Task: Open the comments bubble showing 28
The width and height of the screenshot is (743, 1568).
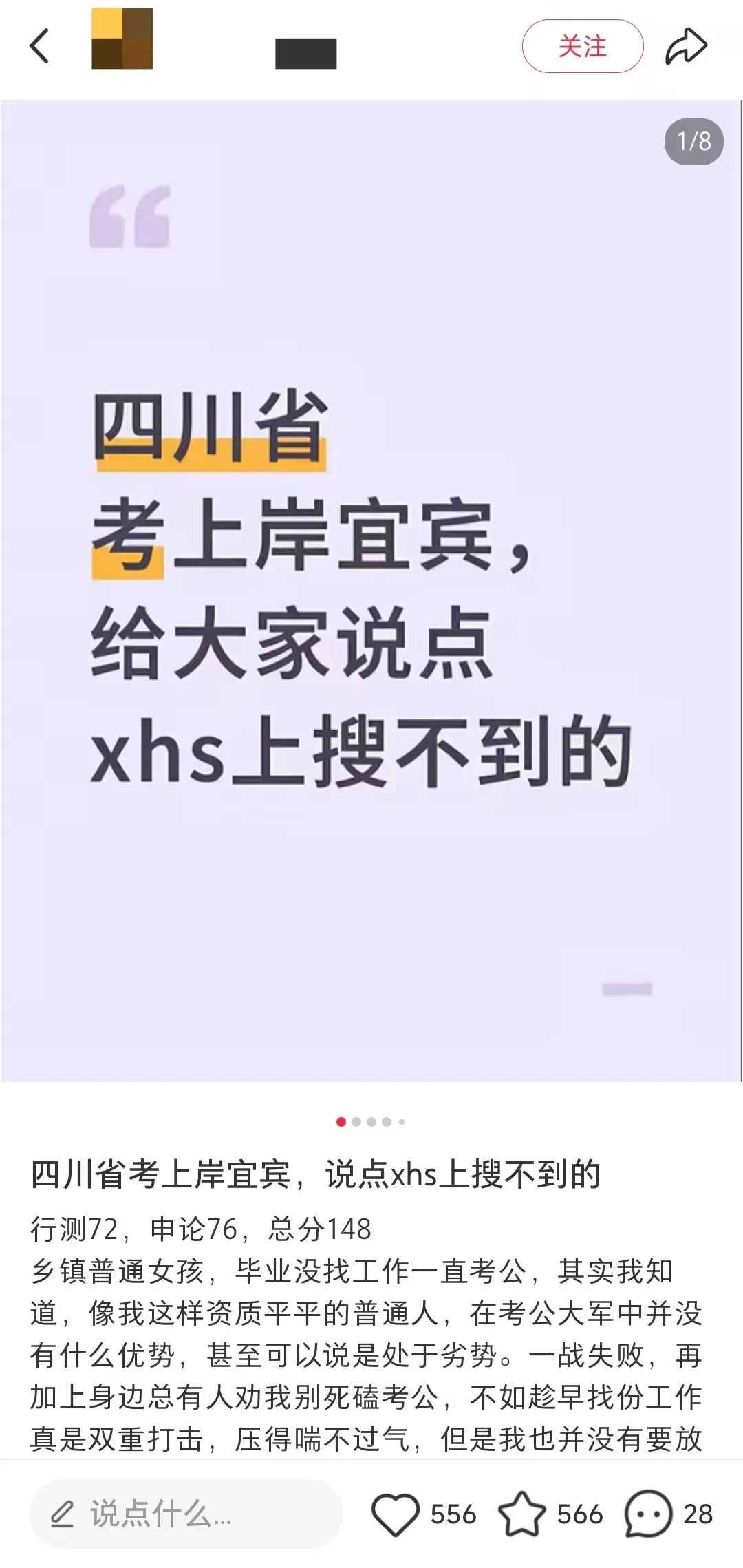Action: point(647,1514)
